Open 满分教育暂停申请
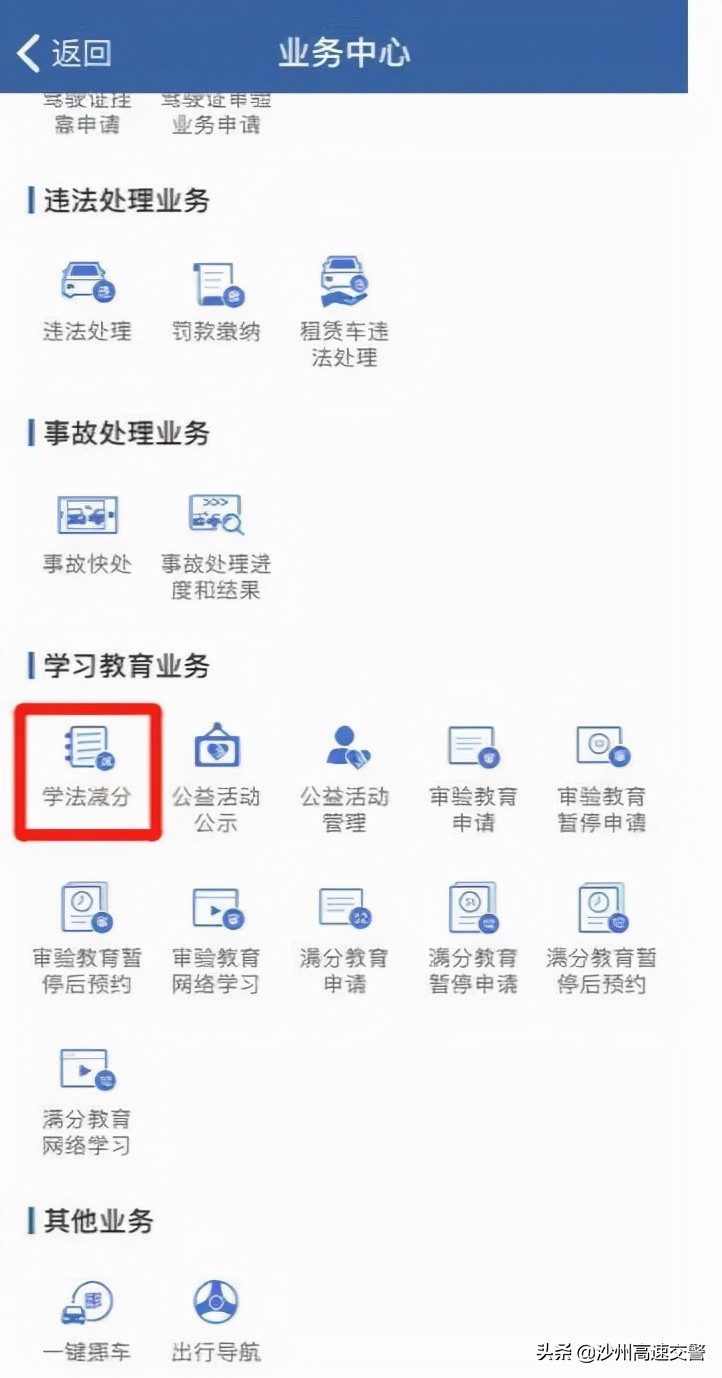Screen dimensions: 722x1378 pos(473,940)
